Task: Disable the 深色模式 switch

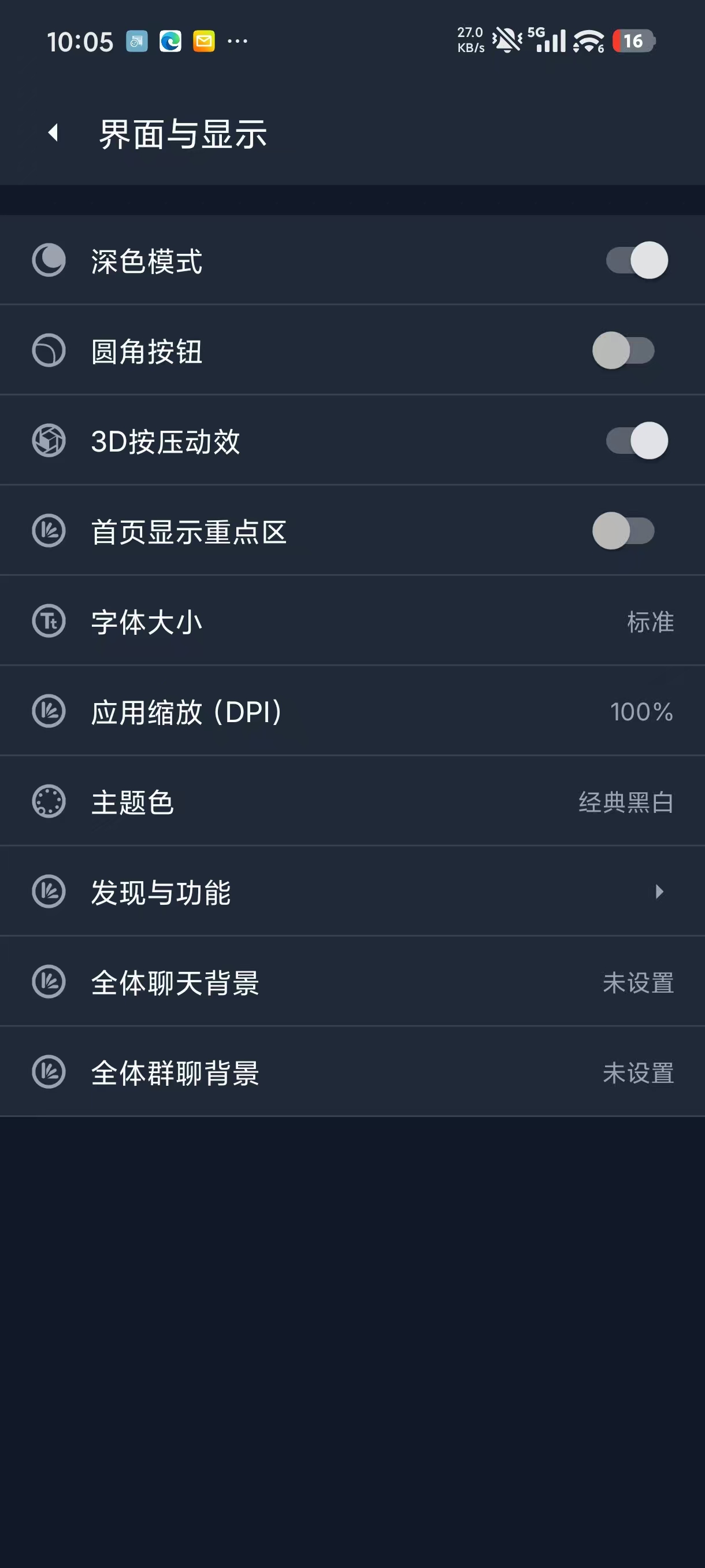Action: coord(634,260)
